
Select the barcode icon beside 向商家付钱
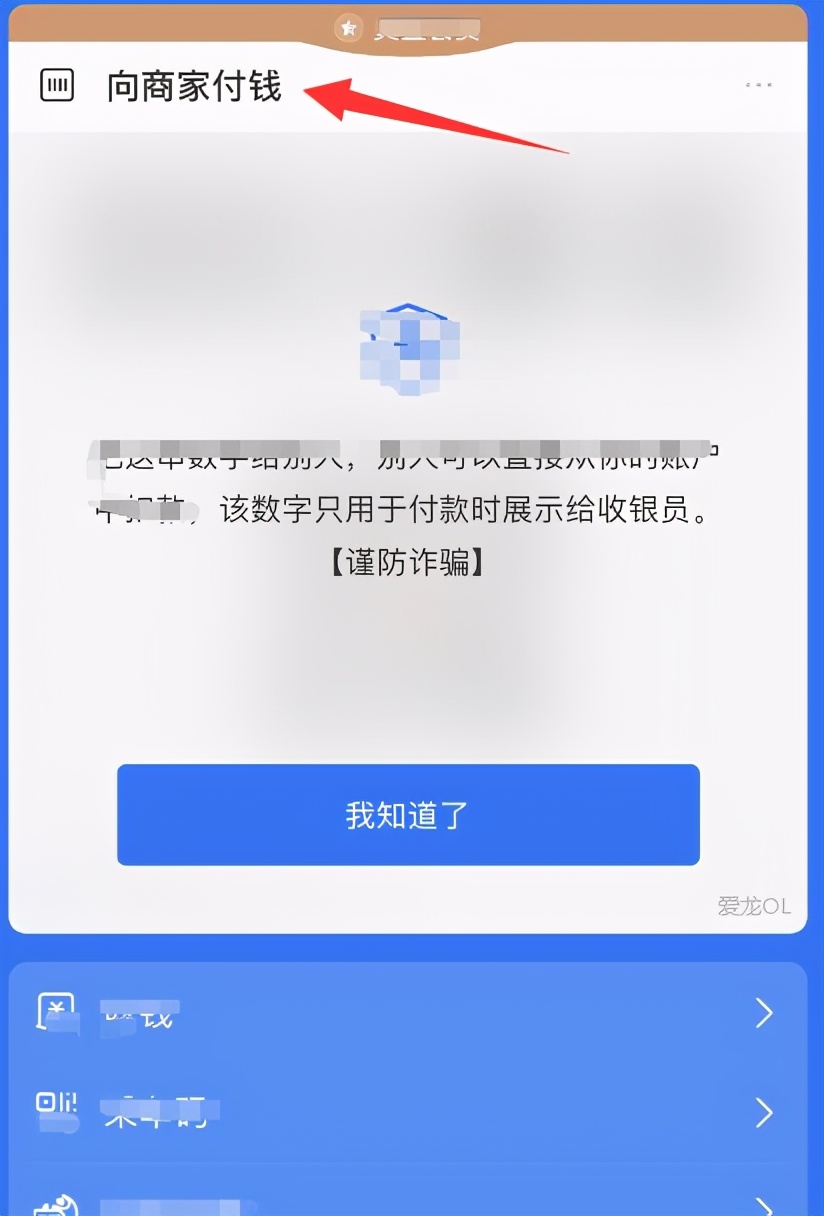(x=57, y=85)
